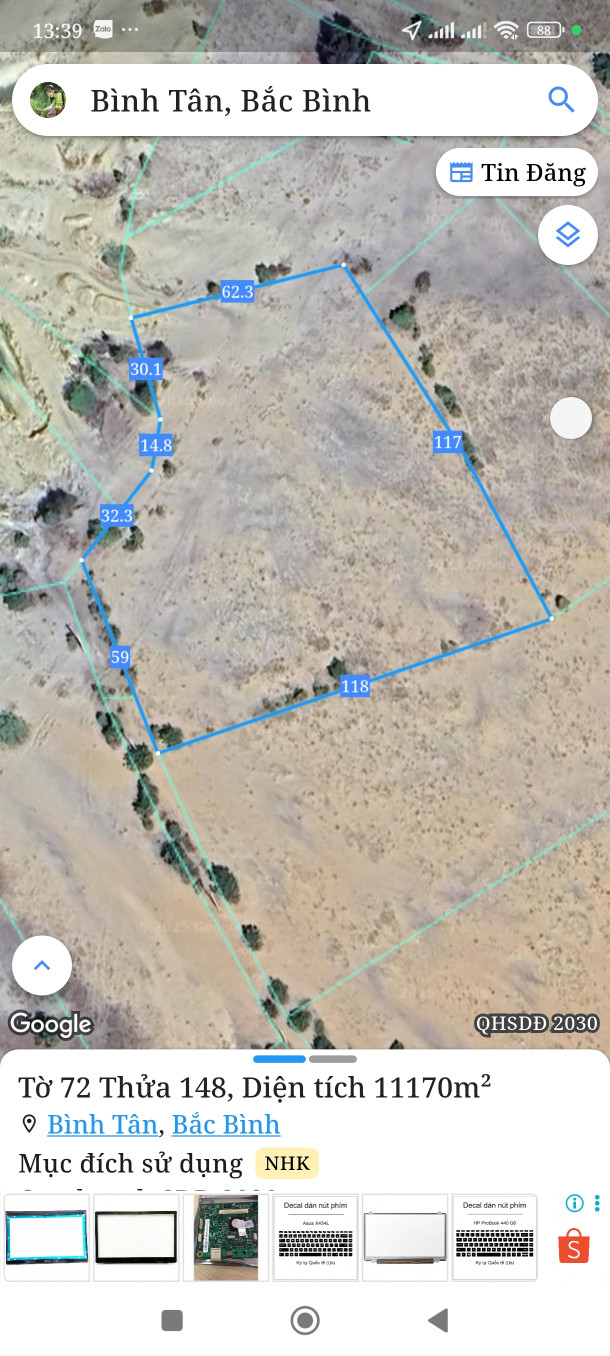Open the Tin Đăng listings button
Viewport: 610px width, 1356px height.
tap(517, 172)
